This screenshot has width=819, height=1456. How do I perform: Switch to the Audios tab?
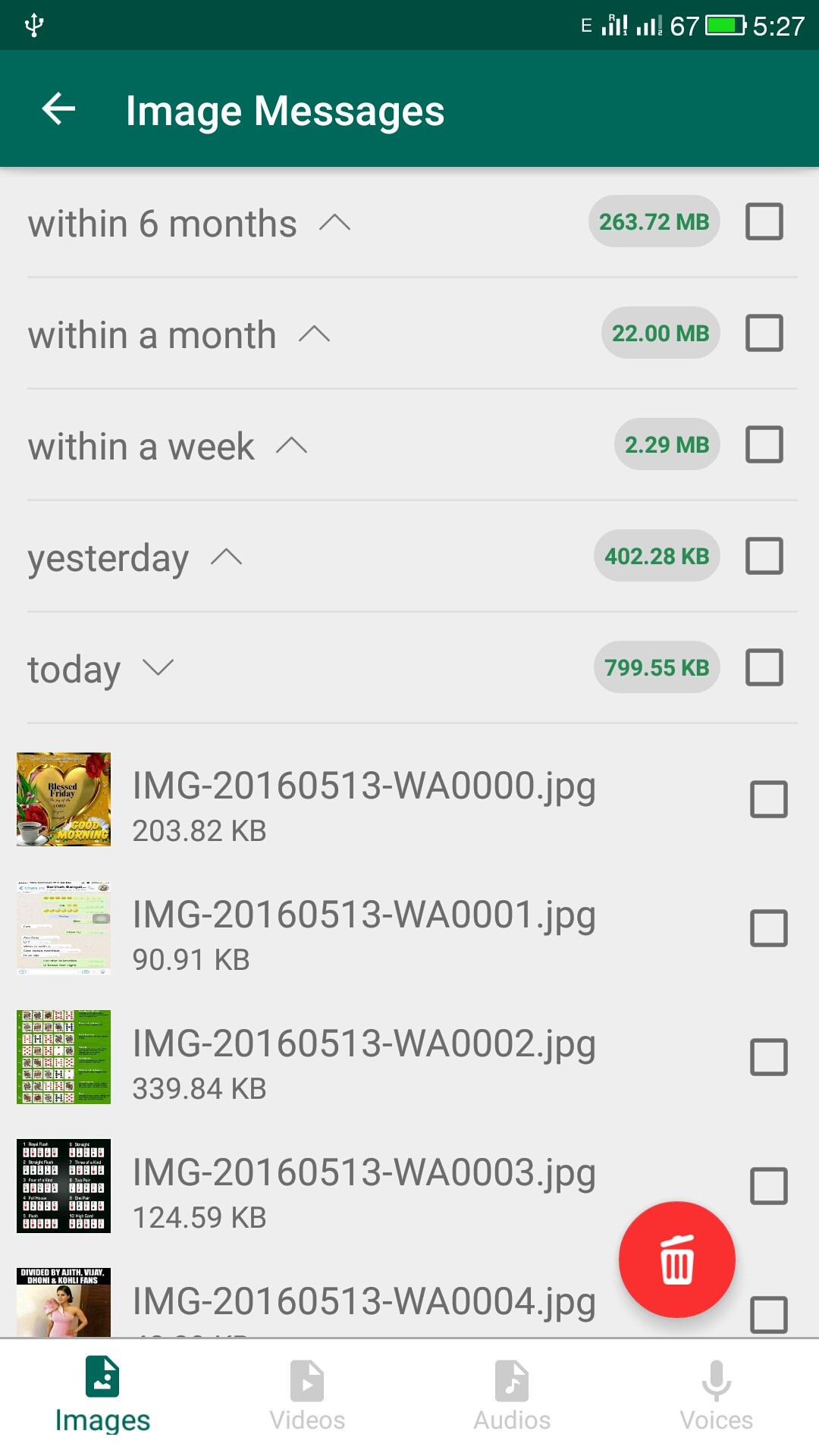coord(512,1395)
